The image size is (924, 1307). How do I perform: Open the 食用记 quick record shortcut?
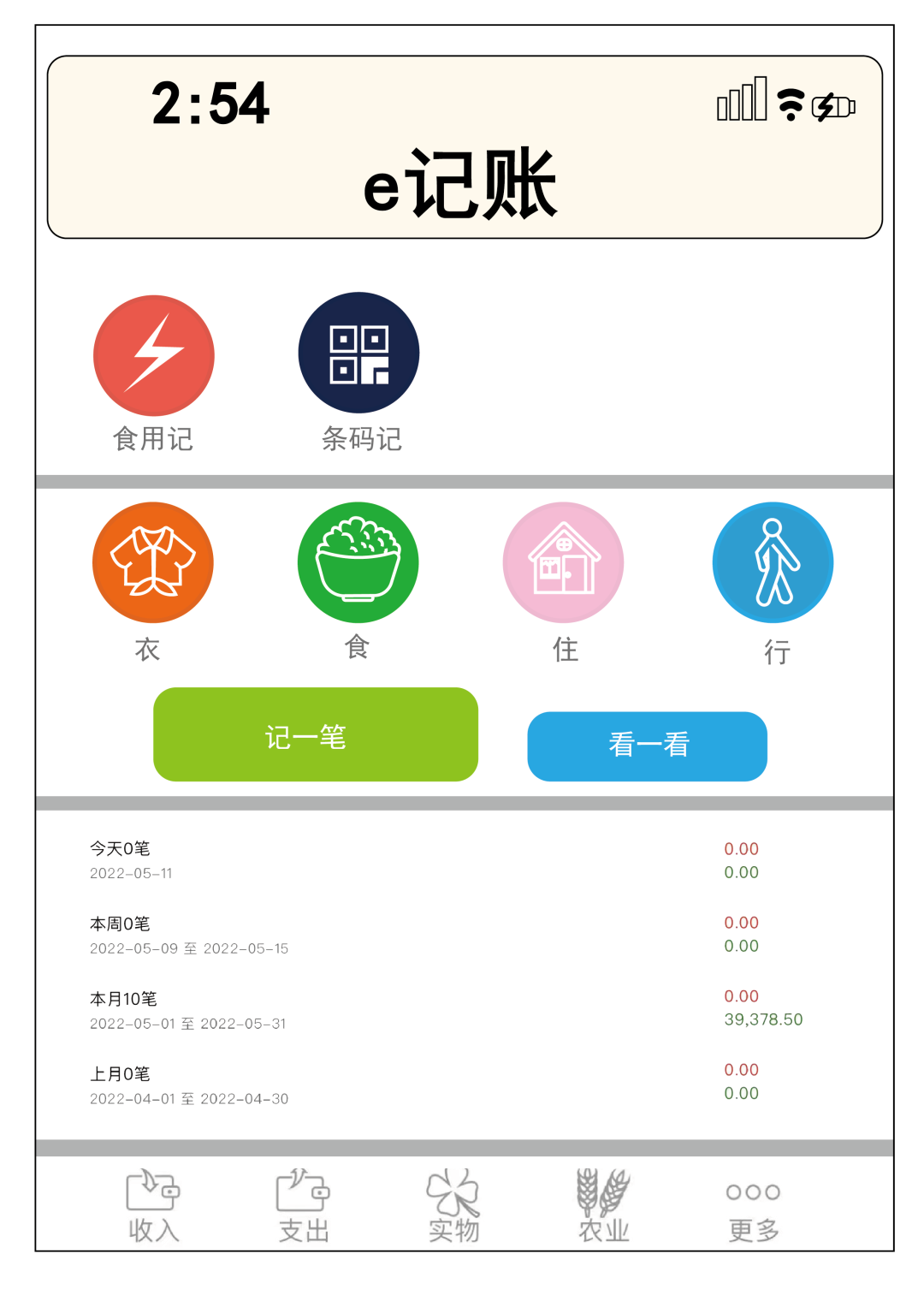point(154,356)
